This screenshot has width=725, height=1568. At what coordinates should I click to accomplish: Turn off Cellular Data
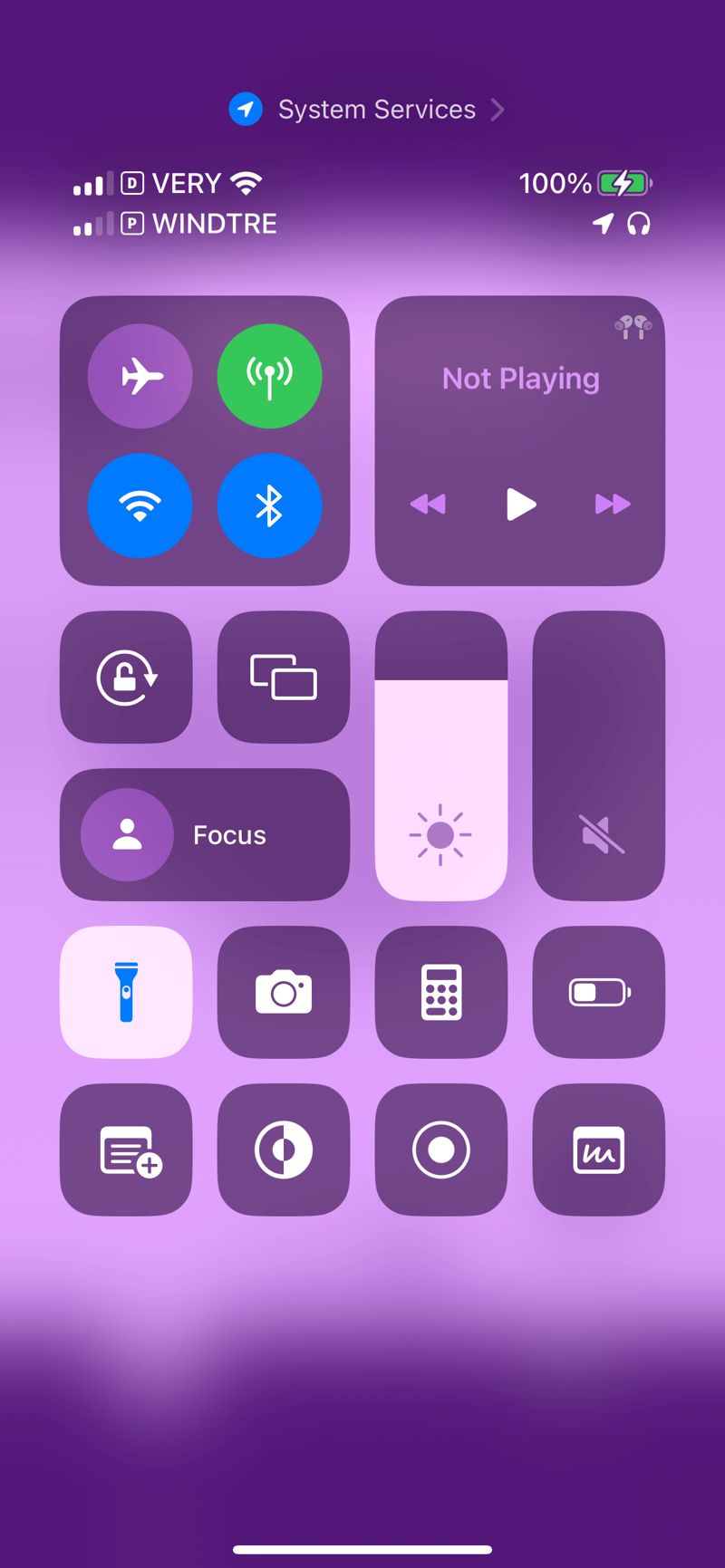269,376
